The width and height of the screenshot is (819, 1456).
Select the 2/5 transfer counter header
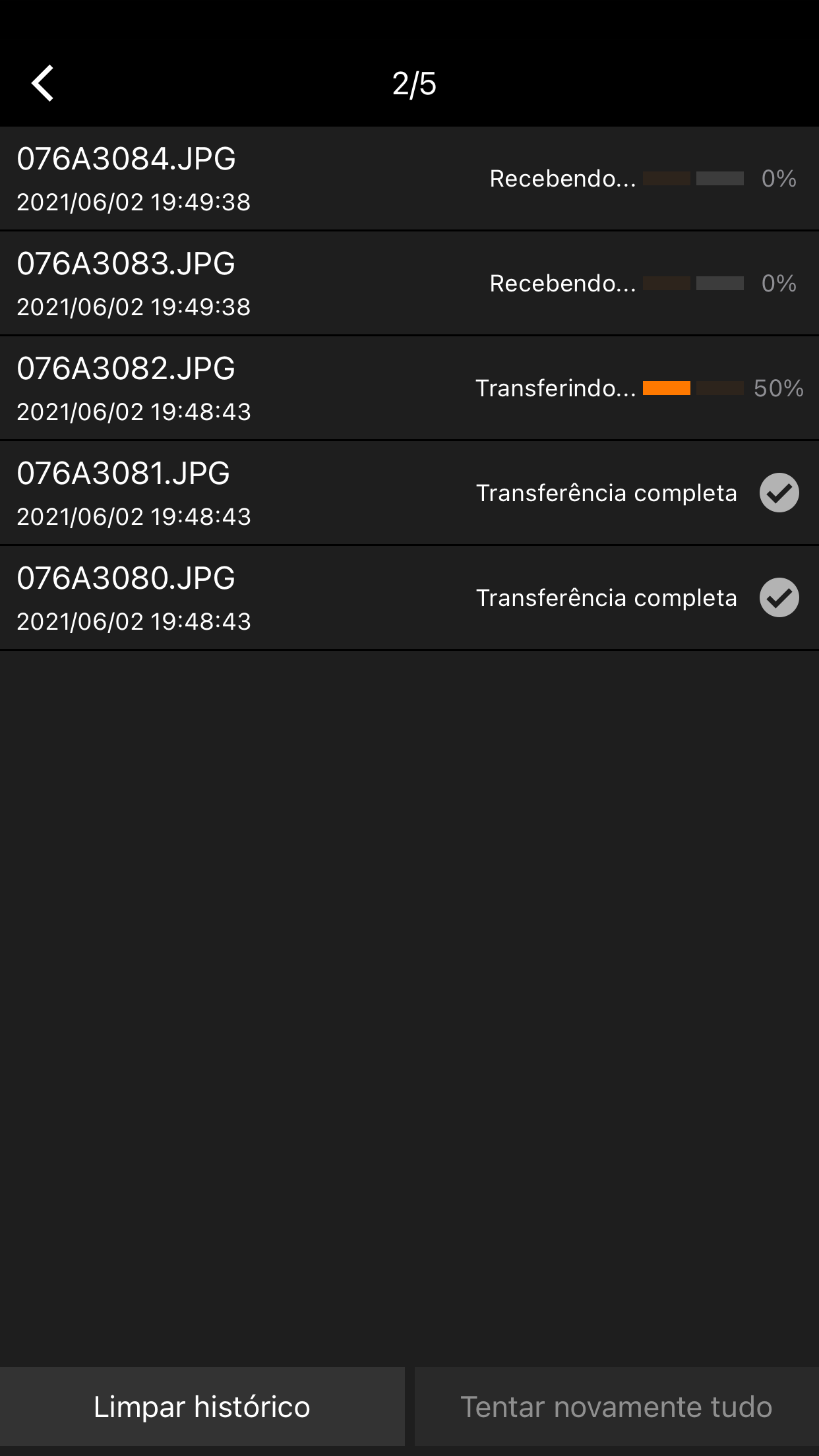pyautogui.click(x=413, y=84)
